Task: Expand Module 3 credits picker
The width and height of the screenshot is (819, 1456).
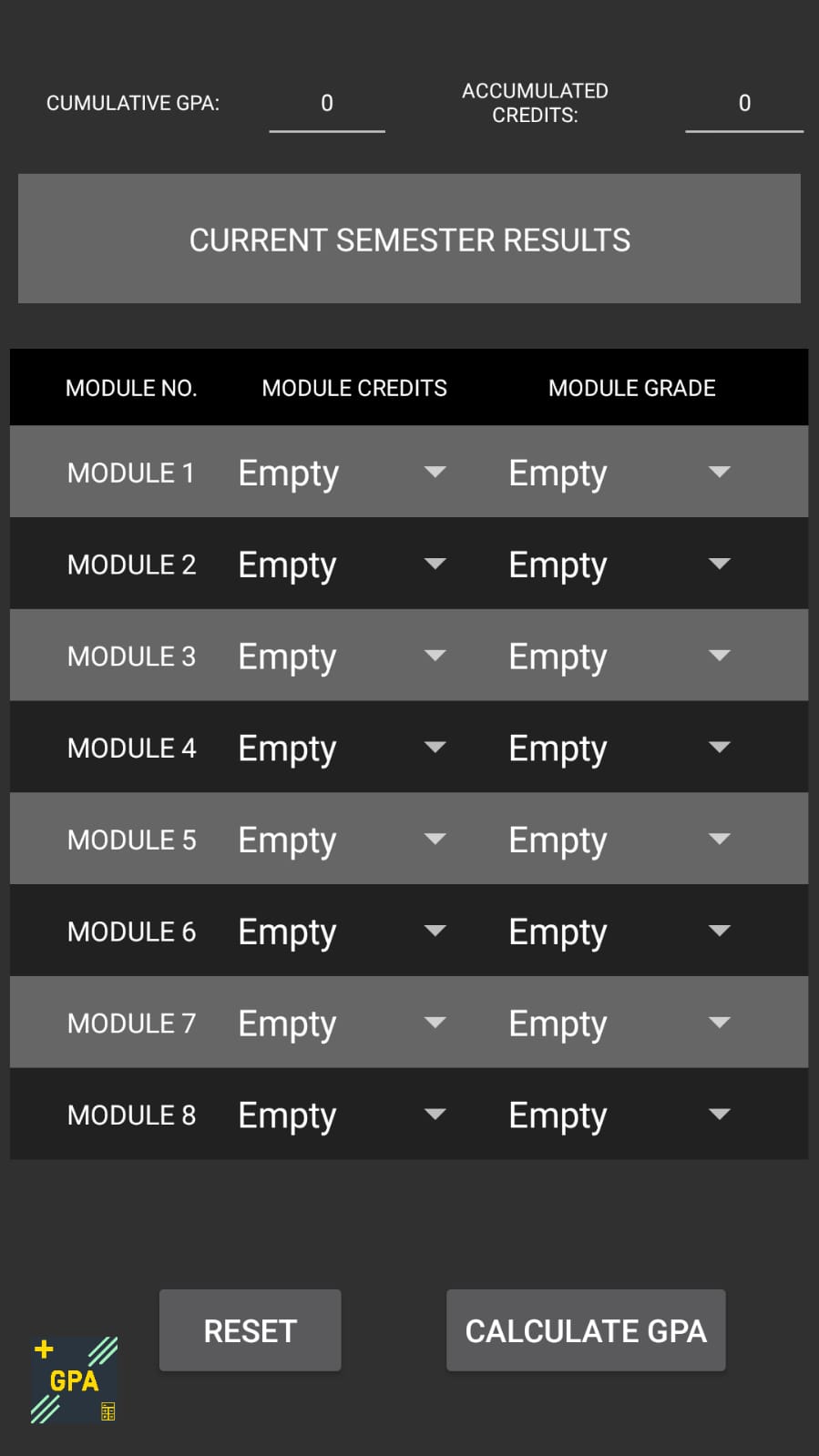Action: [342, 656]
